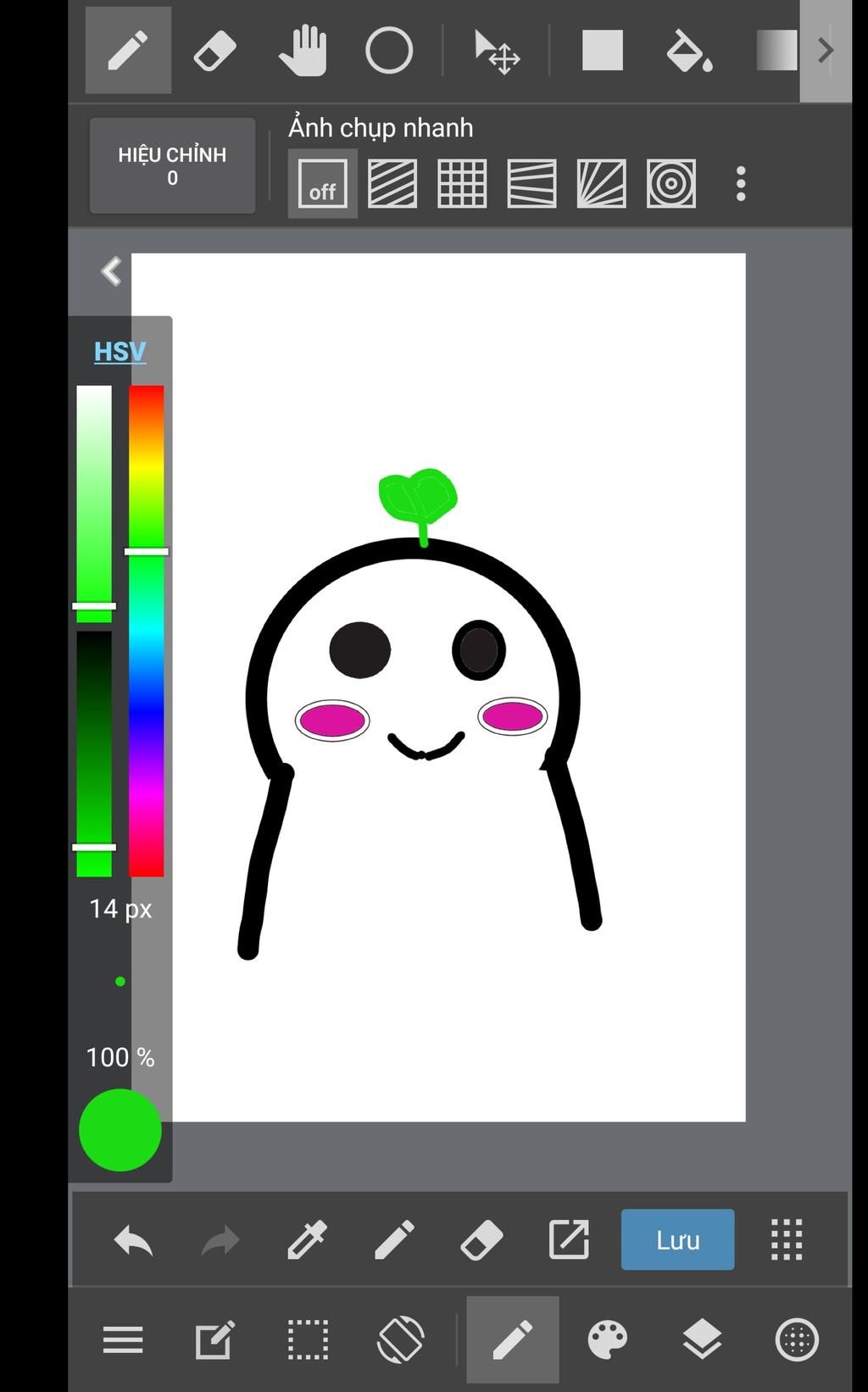Open snap options three-dot menu
Viewport: 868px width, 1392px height.
pos(741,183)
